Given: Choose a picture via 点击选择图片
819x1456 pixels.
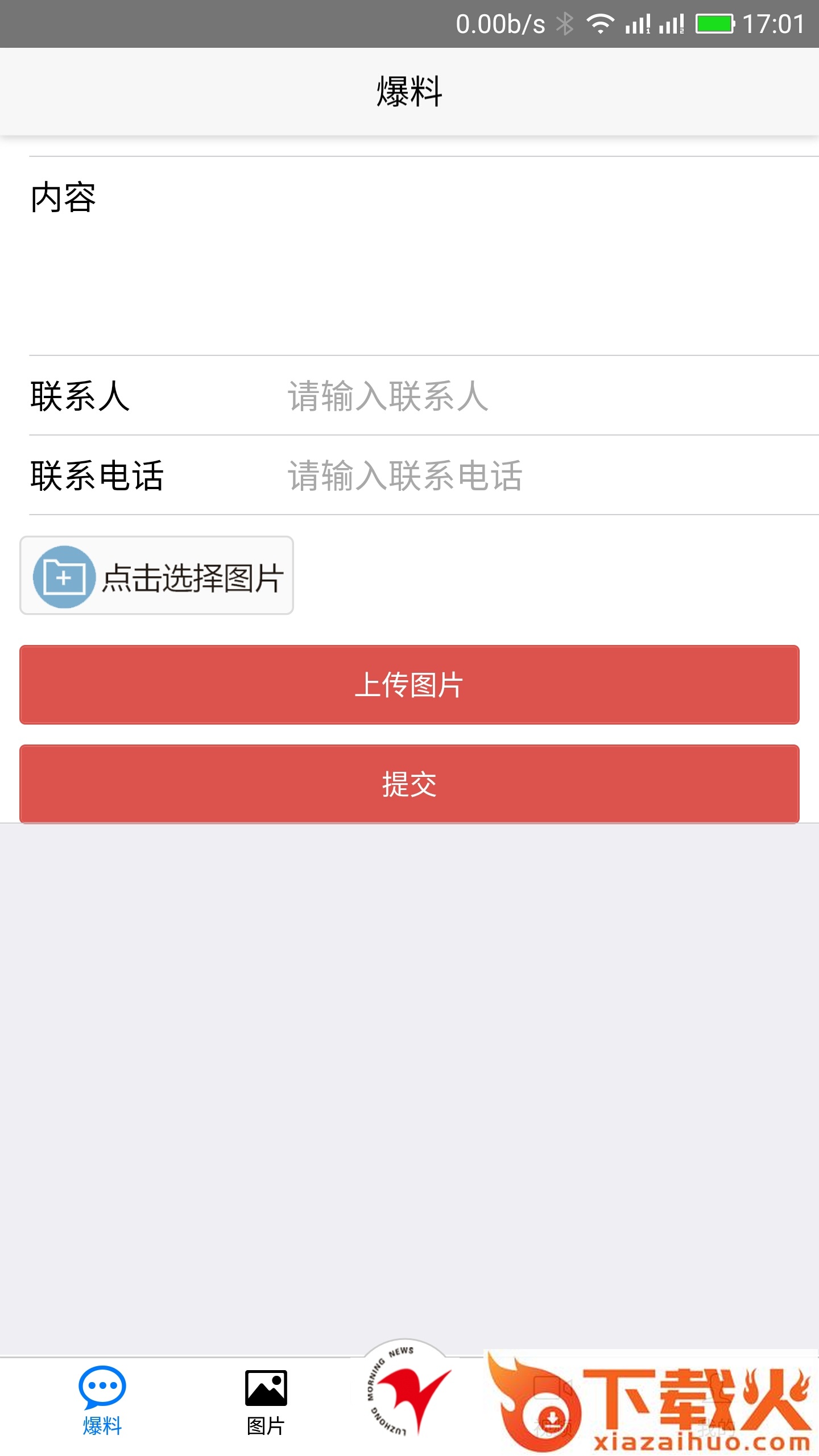Looking at the screenshot, I should tap(157, 576).
